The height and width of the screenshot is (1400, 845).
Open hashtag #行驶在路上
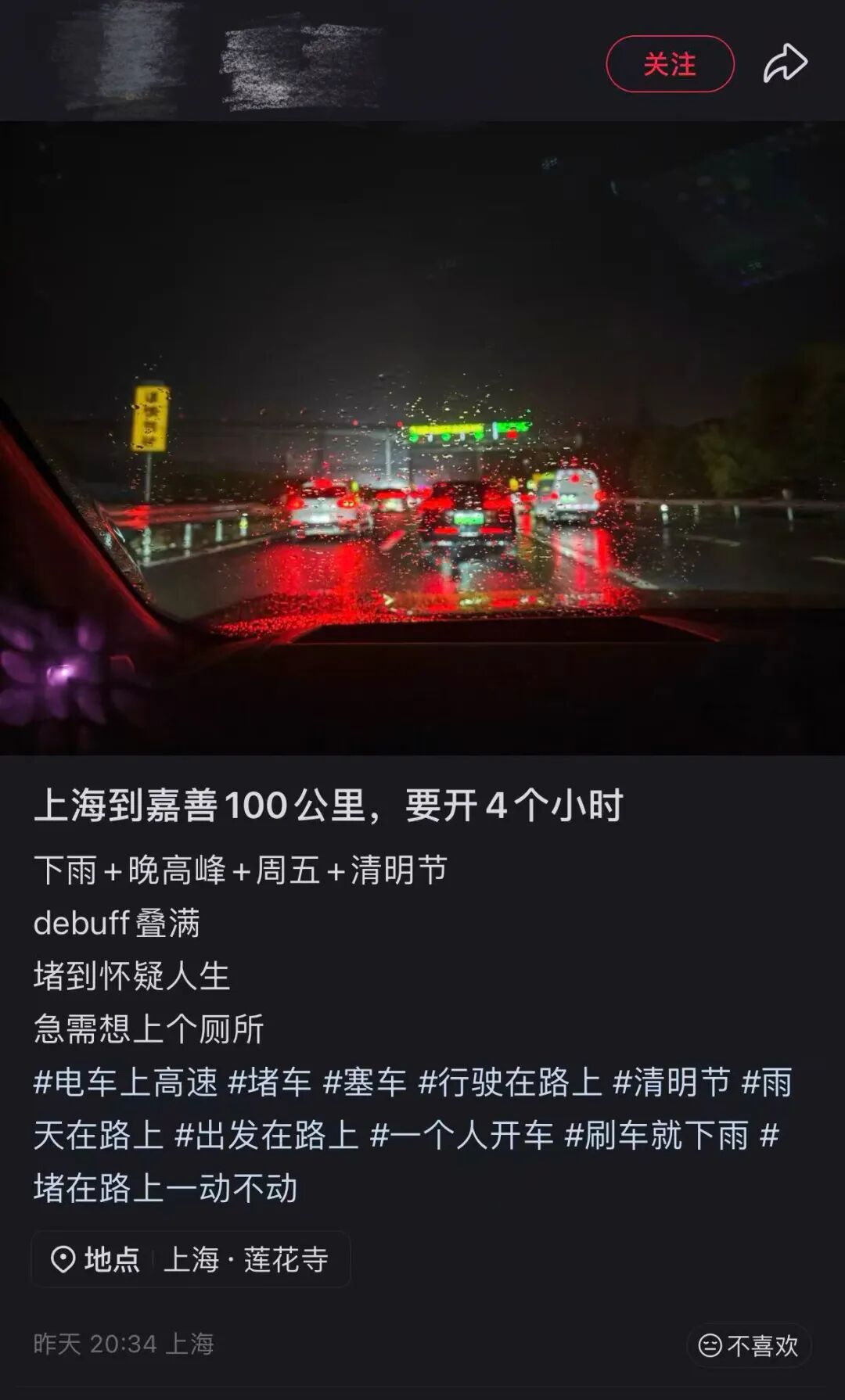(510, 1082)
